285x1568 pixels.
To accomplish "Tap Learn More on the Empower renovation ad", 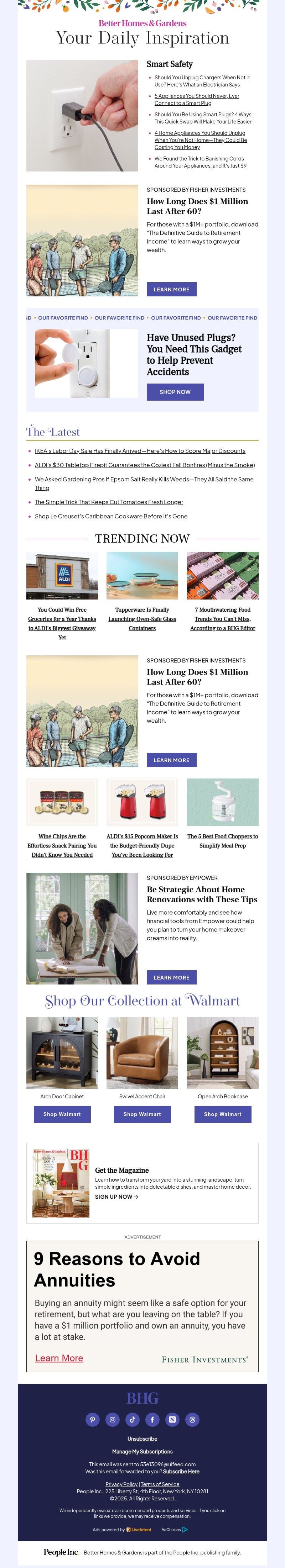I will coord(171,978).
